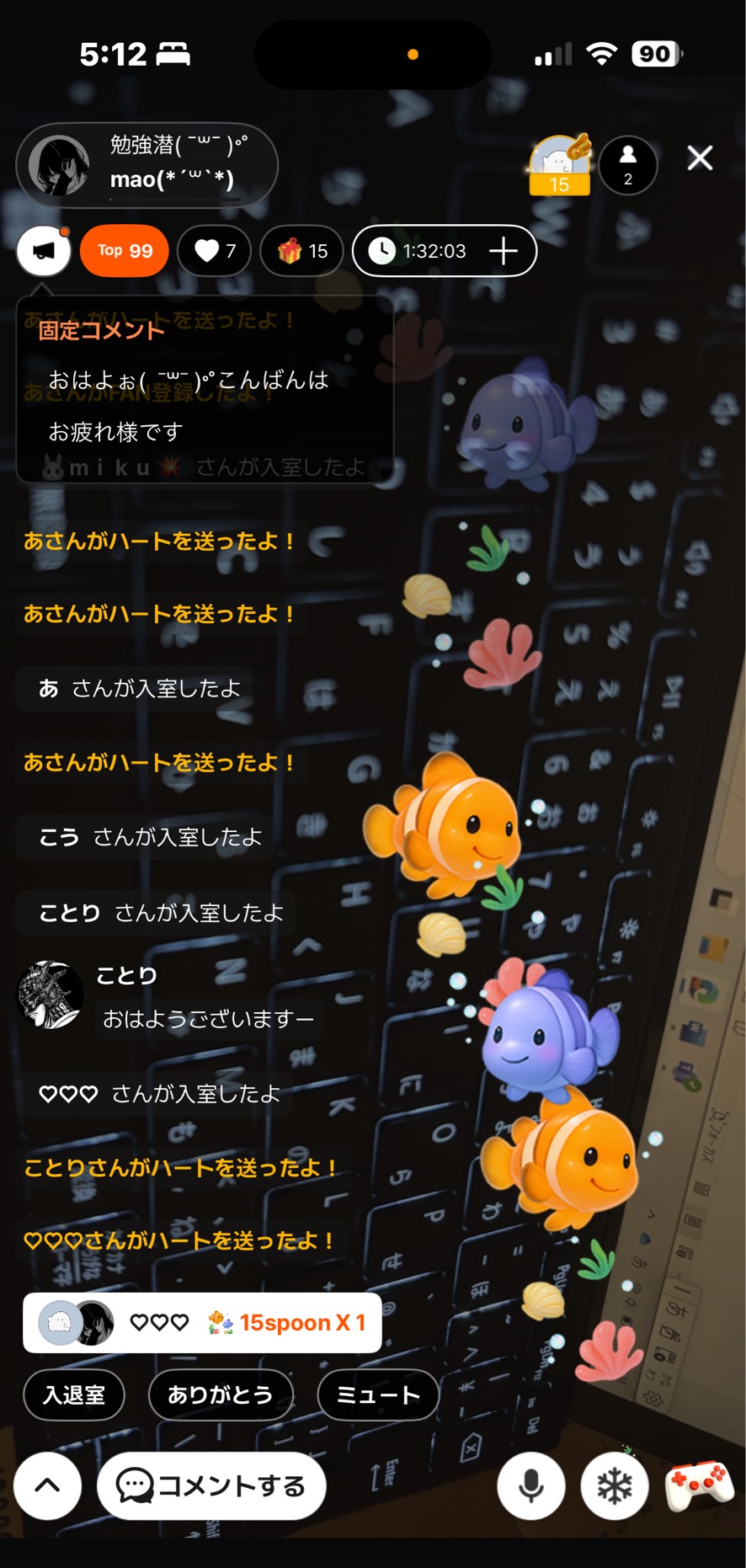Tap the ミュート chip
Viewport: 746px width, 1568px height.
point(378,1395)
